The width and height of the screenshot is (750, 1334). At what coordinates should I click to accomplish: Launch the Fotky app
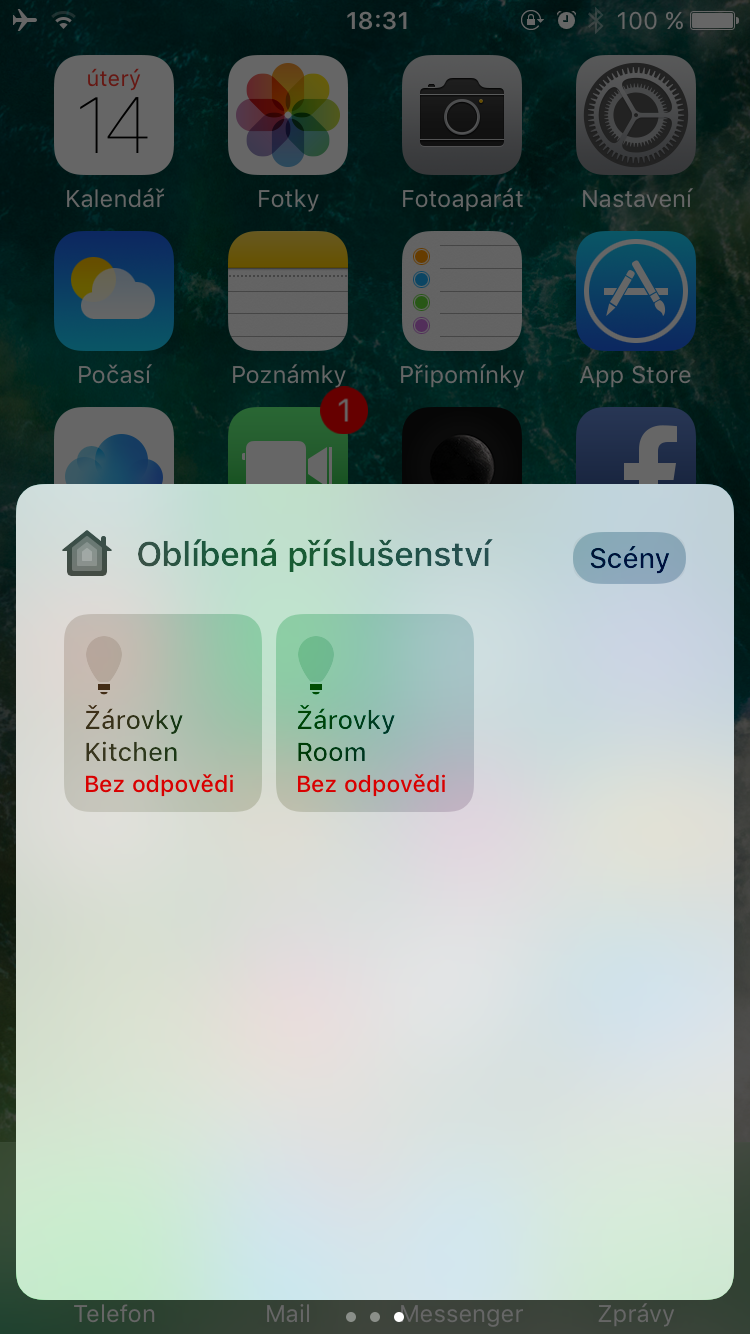(x=288, y=115)
